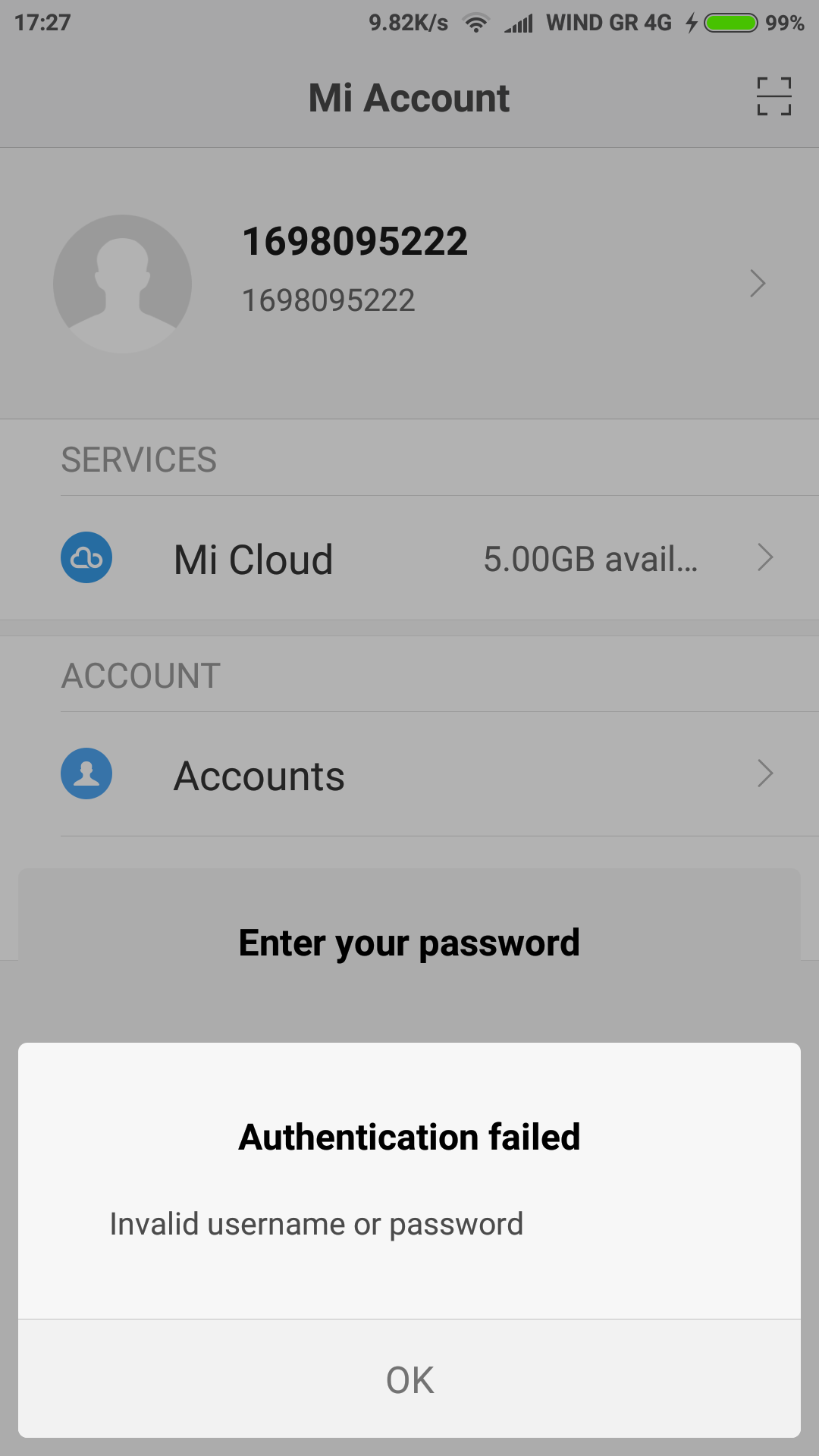The width and height of the screenshot is (819, 1456).
Task: Open the QR scan icon
Action: coord(773,97)
